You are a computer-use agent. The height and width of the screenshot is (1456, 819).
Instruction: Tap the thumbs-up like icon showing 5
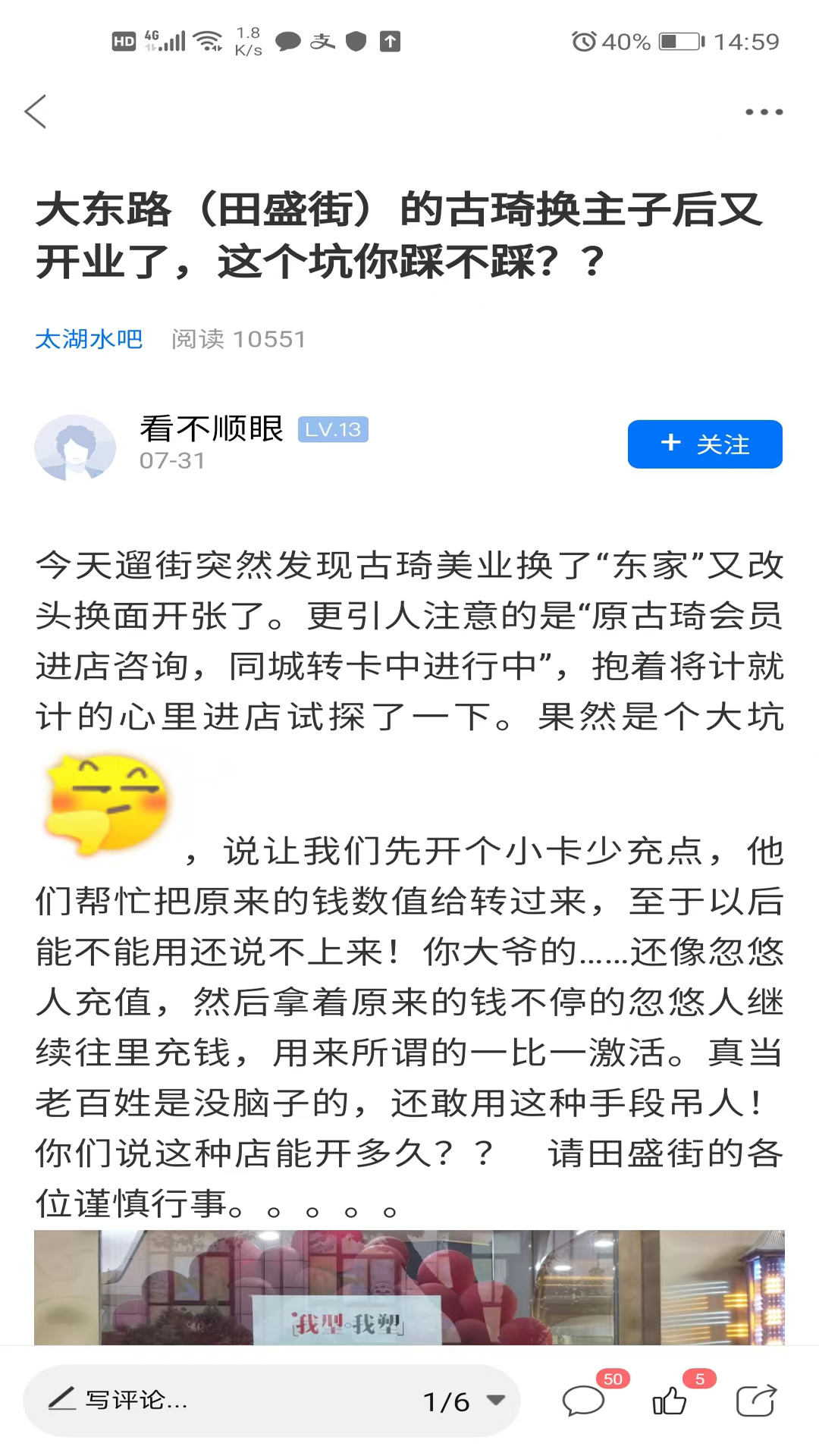coord(670,1401)
